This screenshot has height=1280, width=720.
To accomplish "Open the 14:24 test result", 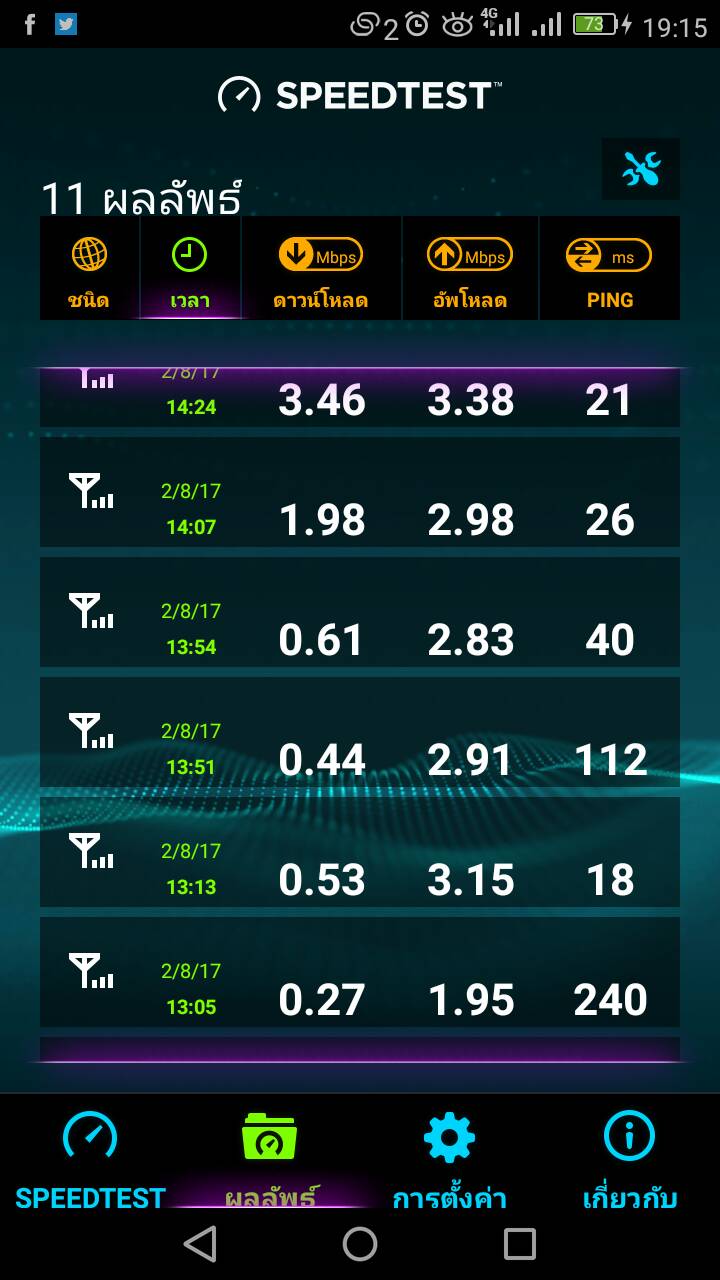I will pyautogui.click(x=360, y=397).
